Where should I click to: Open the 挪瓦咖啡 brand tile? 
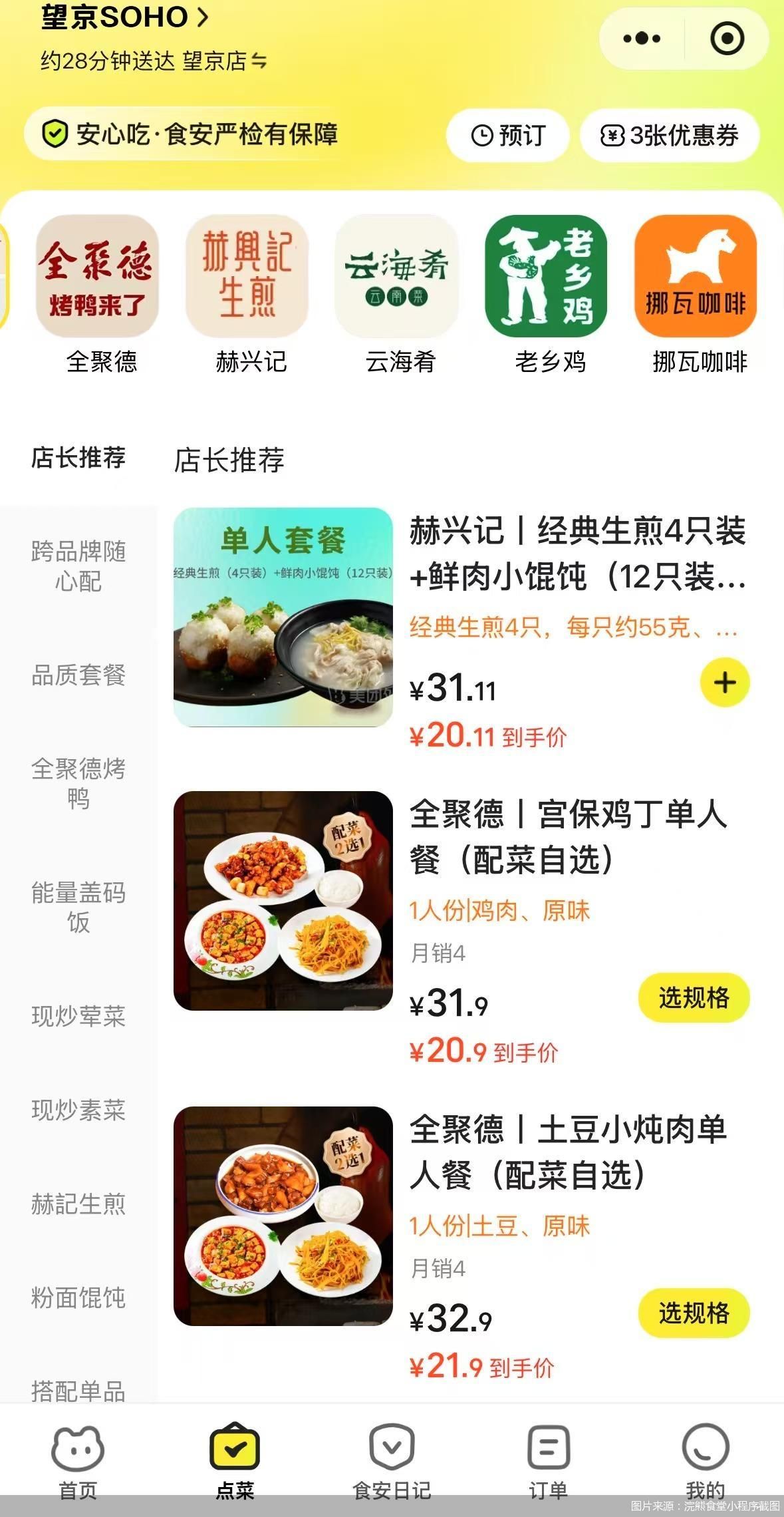click(x=696, y=293)
